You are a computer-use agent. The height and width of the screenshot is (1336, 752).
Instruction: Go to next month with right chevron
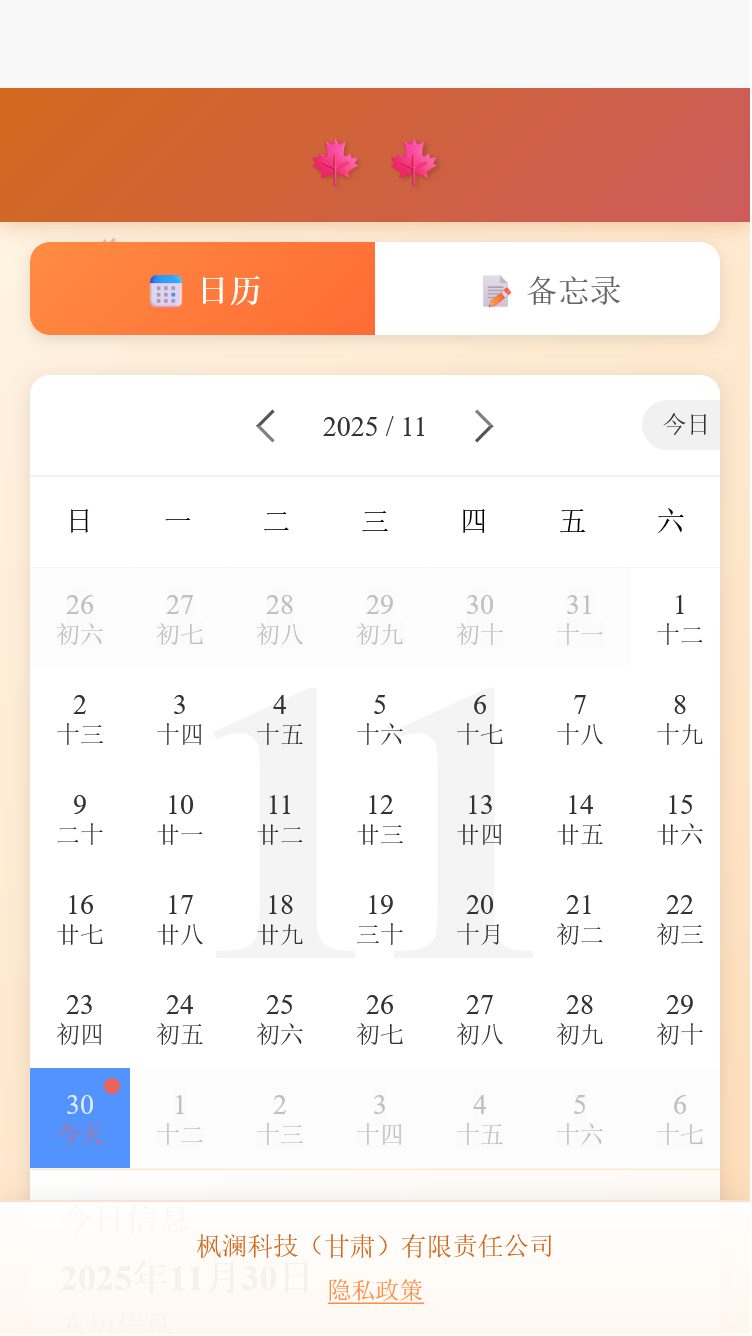(x=484, y=426)
